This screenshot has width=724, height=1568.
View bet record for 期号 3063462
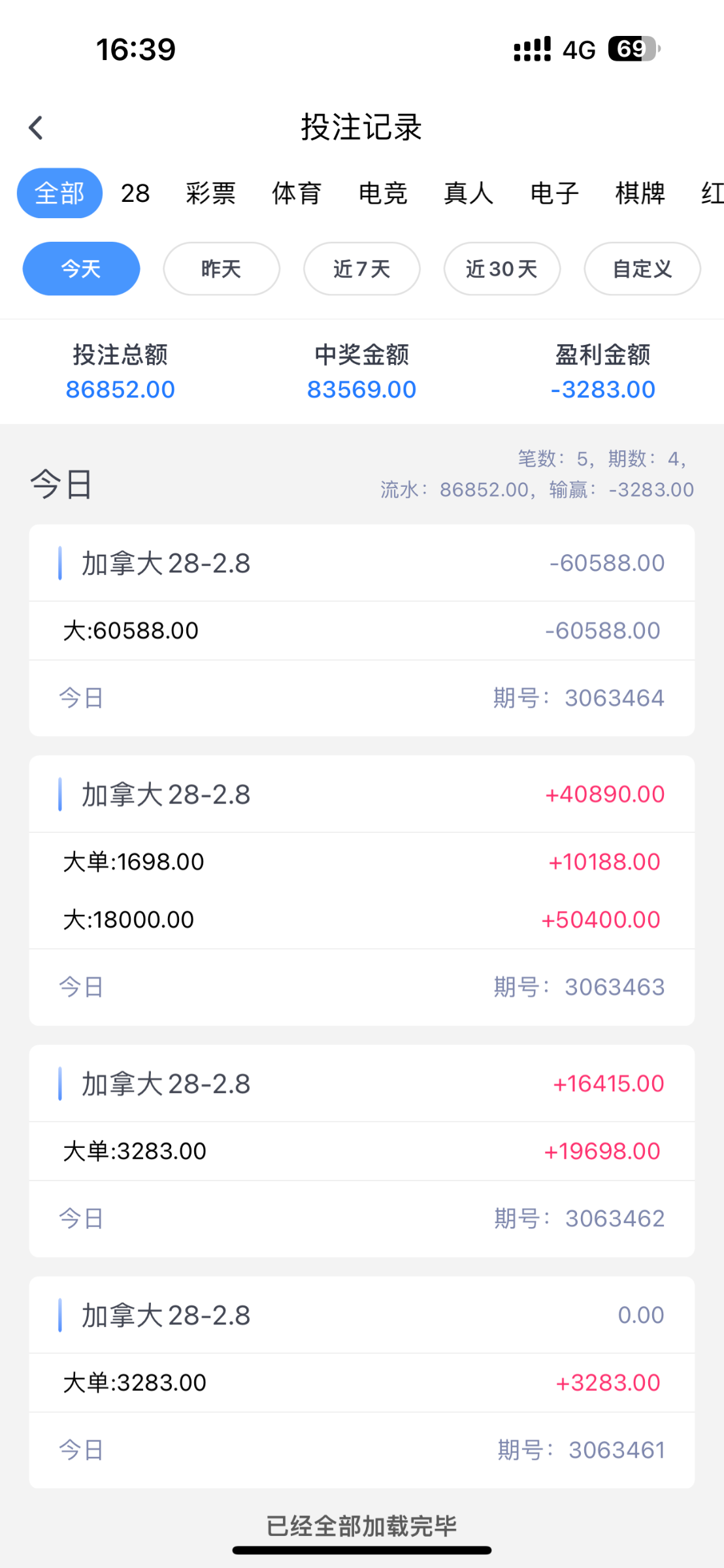coord(361,1151)
